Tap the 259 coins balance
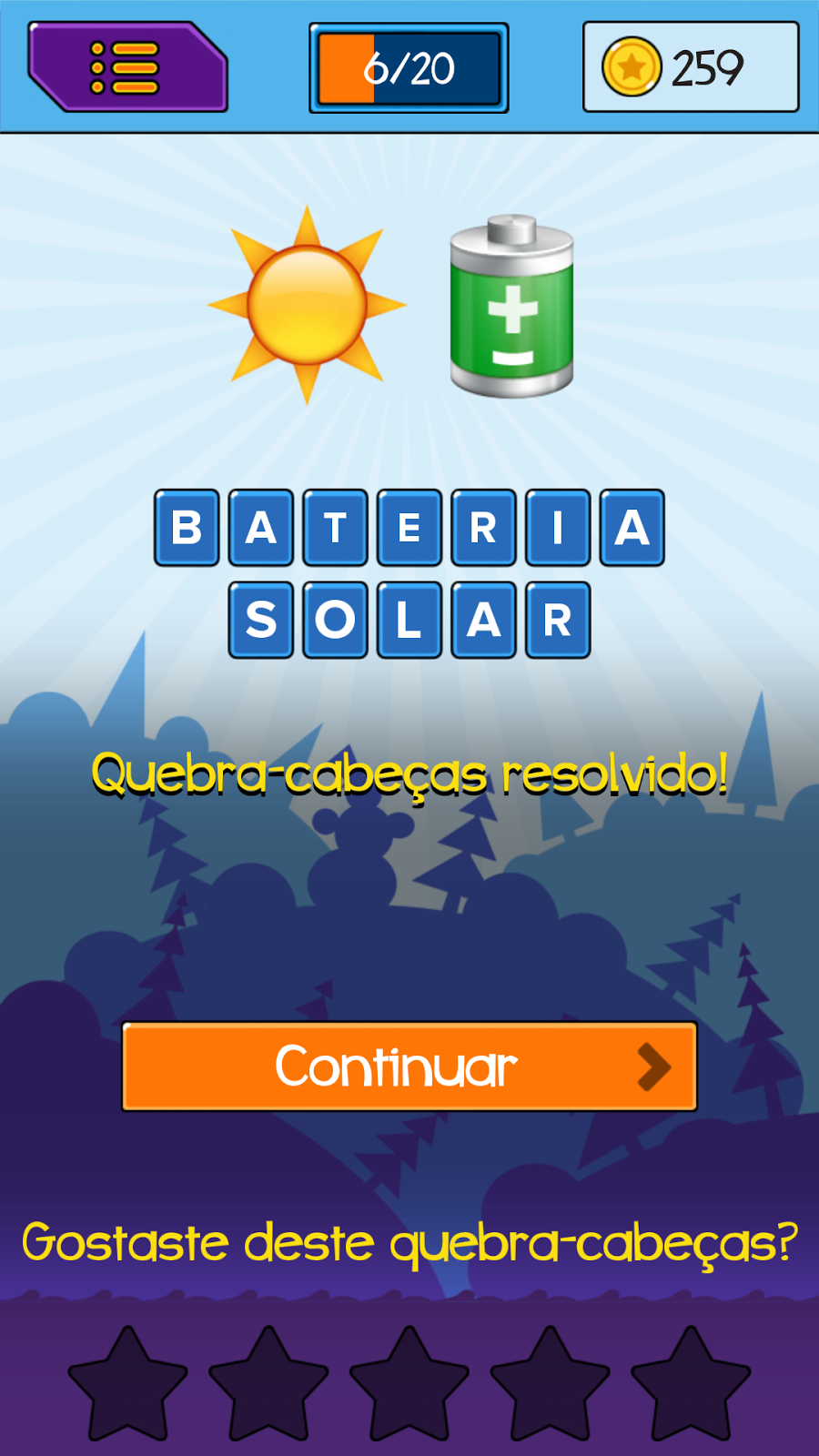Image resolution: width=819 pixels, height=1456 pixels. [691, 67]
